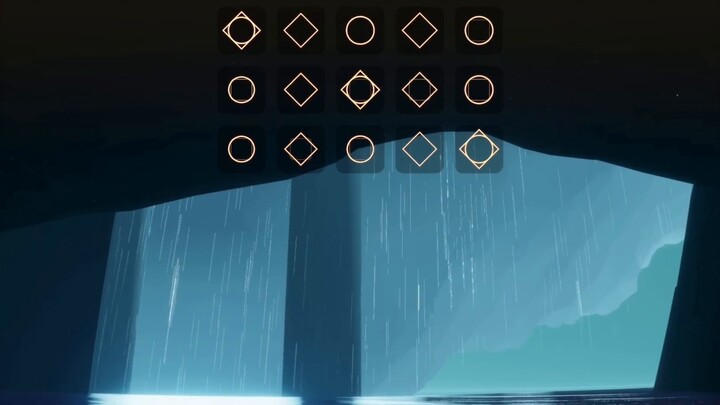The height and width of the screenshot is (405, 720).
Task: Tap the last key in the middle row
Action: click(479, 90)
